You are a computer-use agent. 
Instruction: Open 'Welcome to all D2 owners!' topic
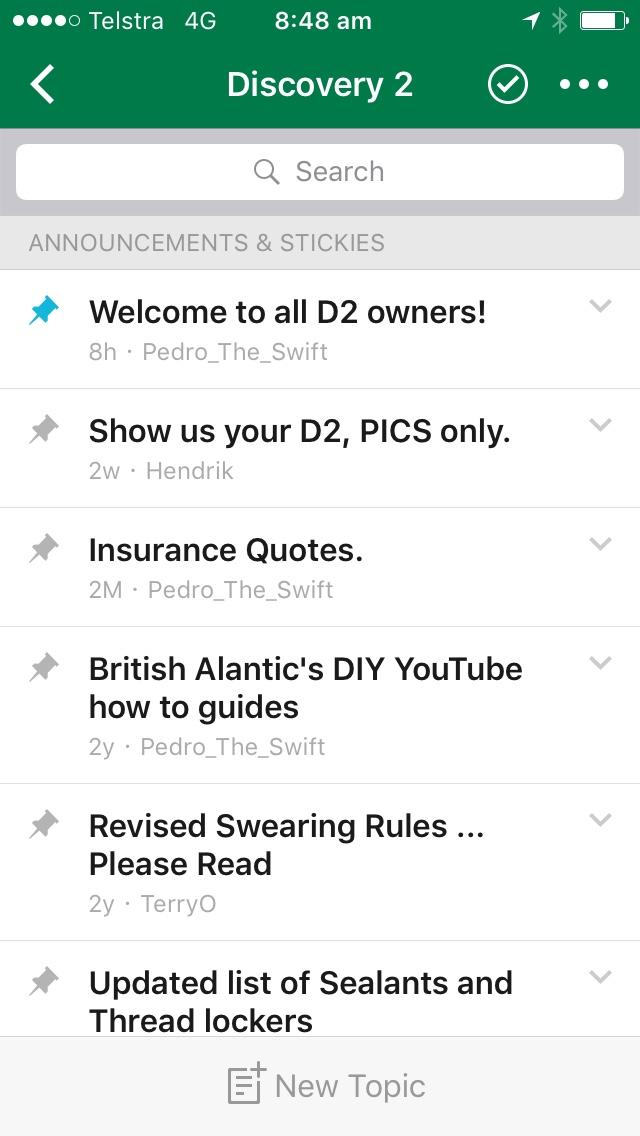287,312
